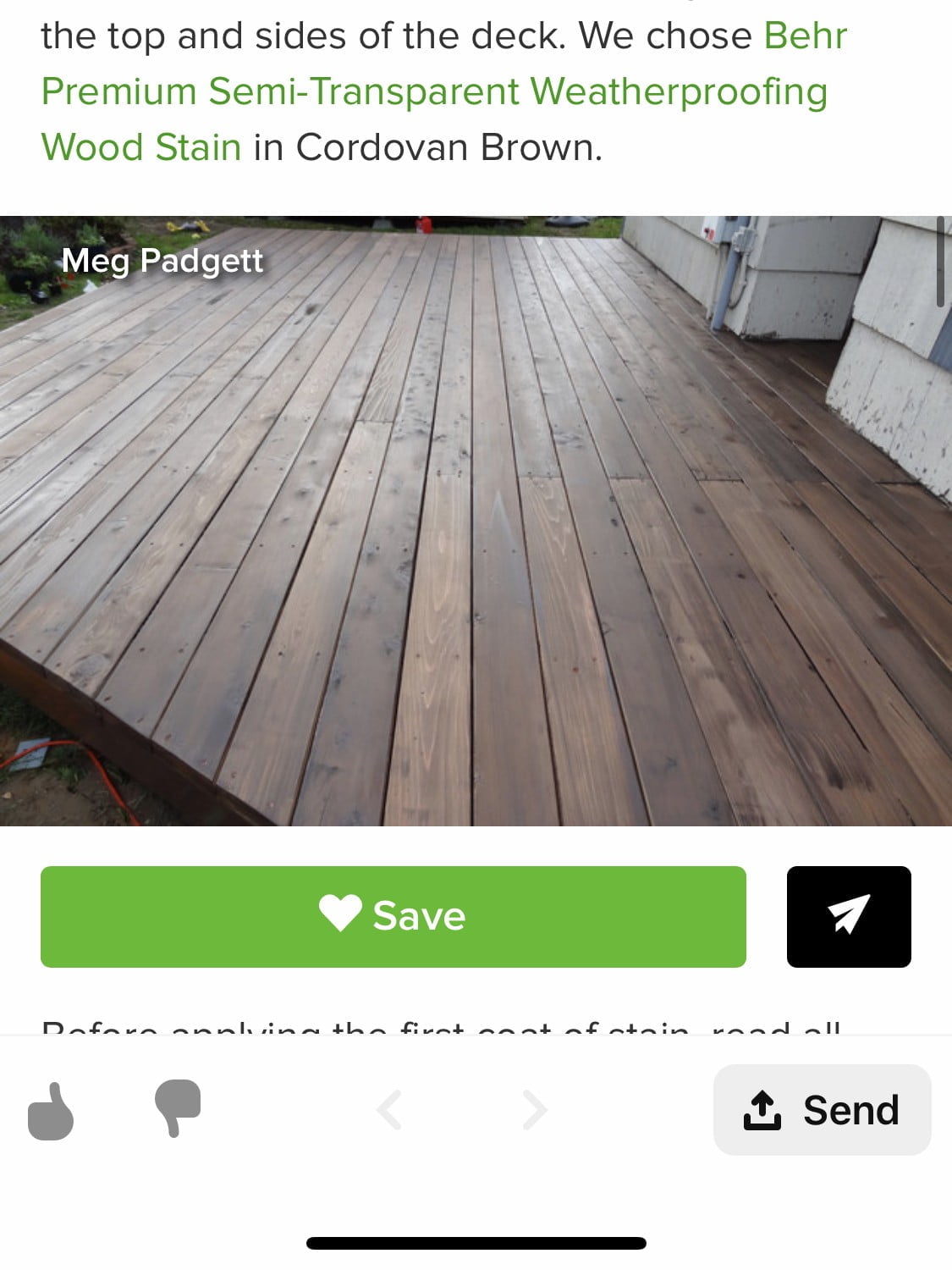952x1270 pixels.
Task: Give the article a thumbs down
Action: click(178, 1108)
